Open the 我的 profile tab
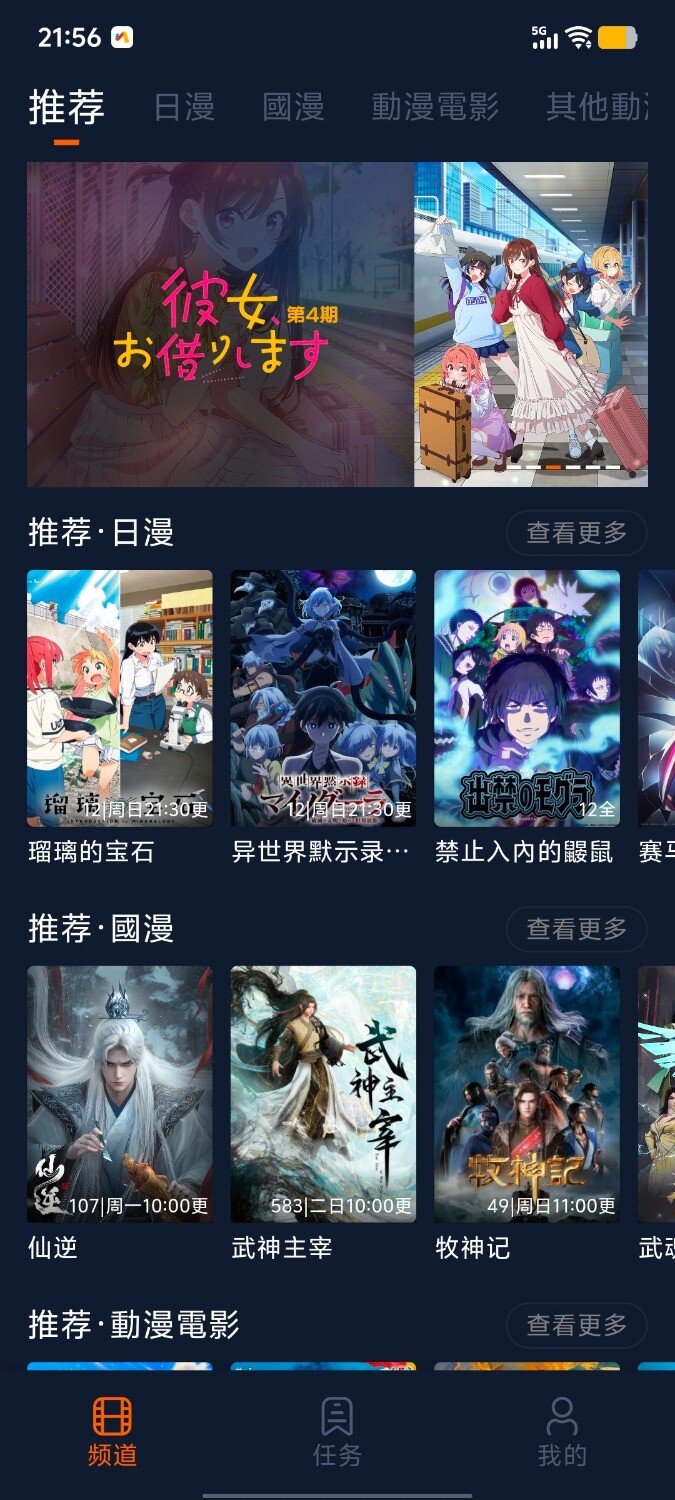Screen dimensions: 675x1500 pyautogui.click(x=562, y=1432)
